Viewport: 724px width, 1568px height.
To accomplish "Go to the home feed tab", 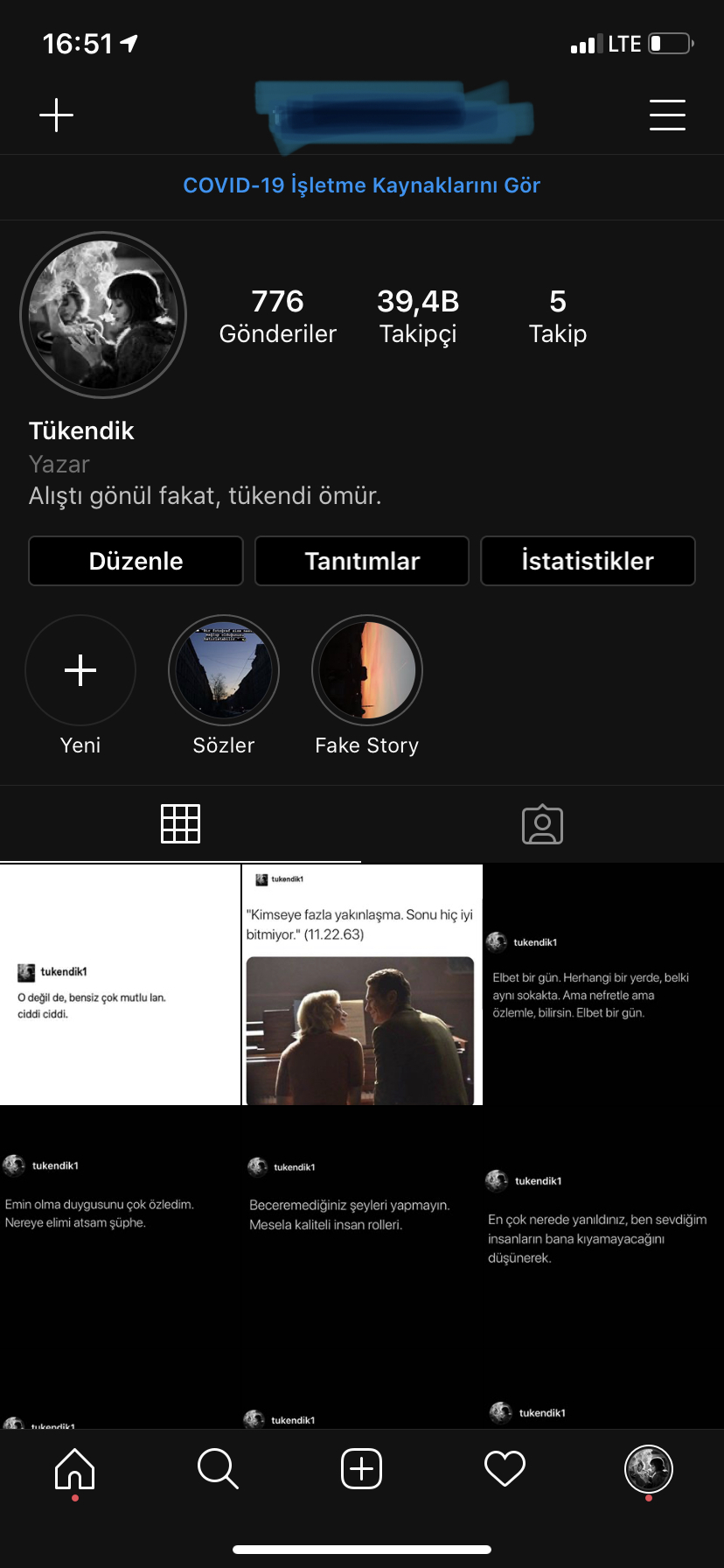I will 75,1468.
